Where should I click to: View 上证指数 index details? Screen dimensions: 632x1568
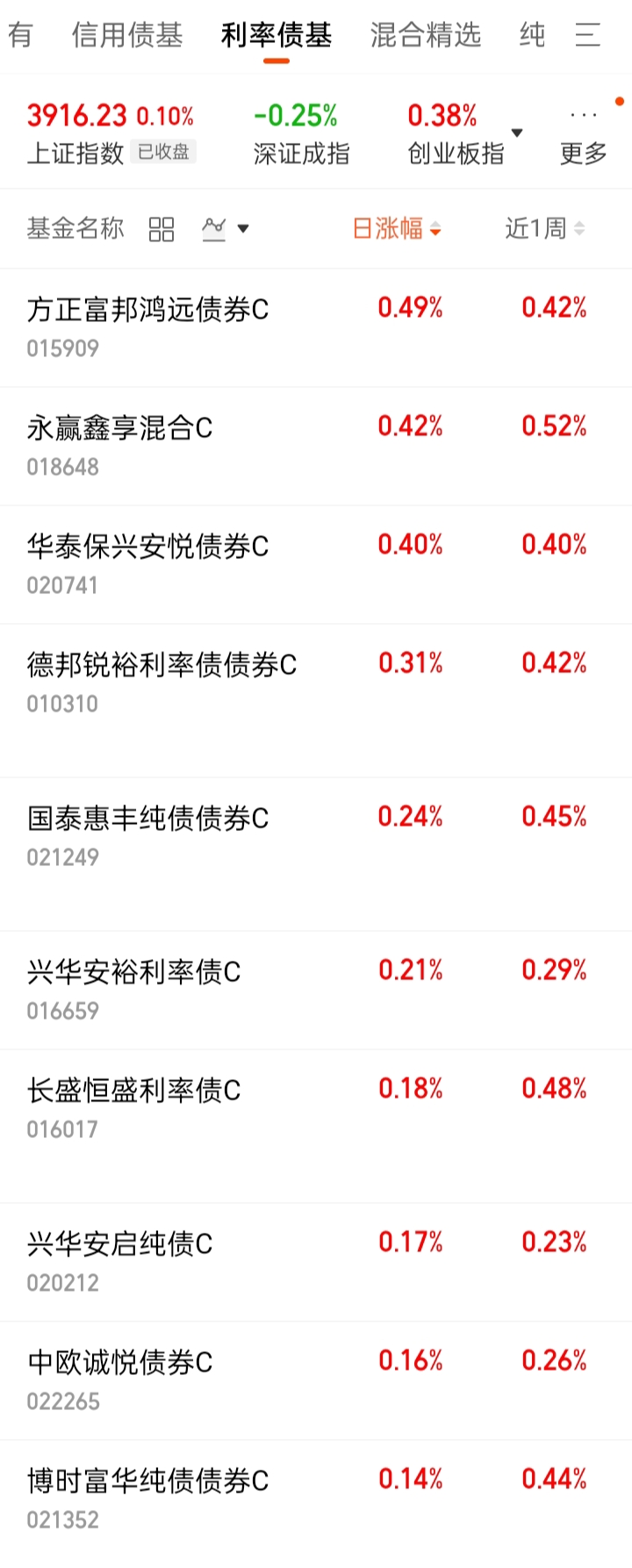pyautogui.click(x=110, y=133)
